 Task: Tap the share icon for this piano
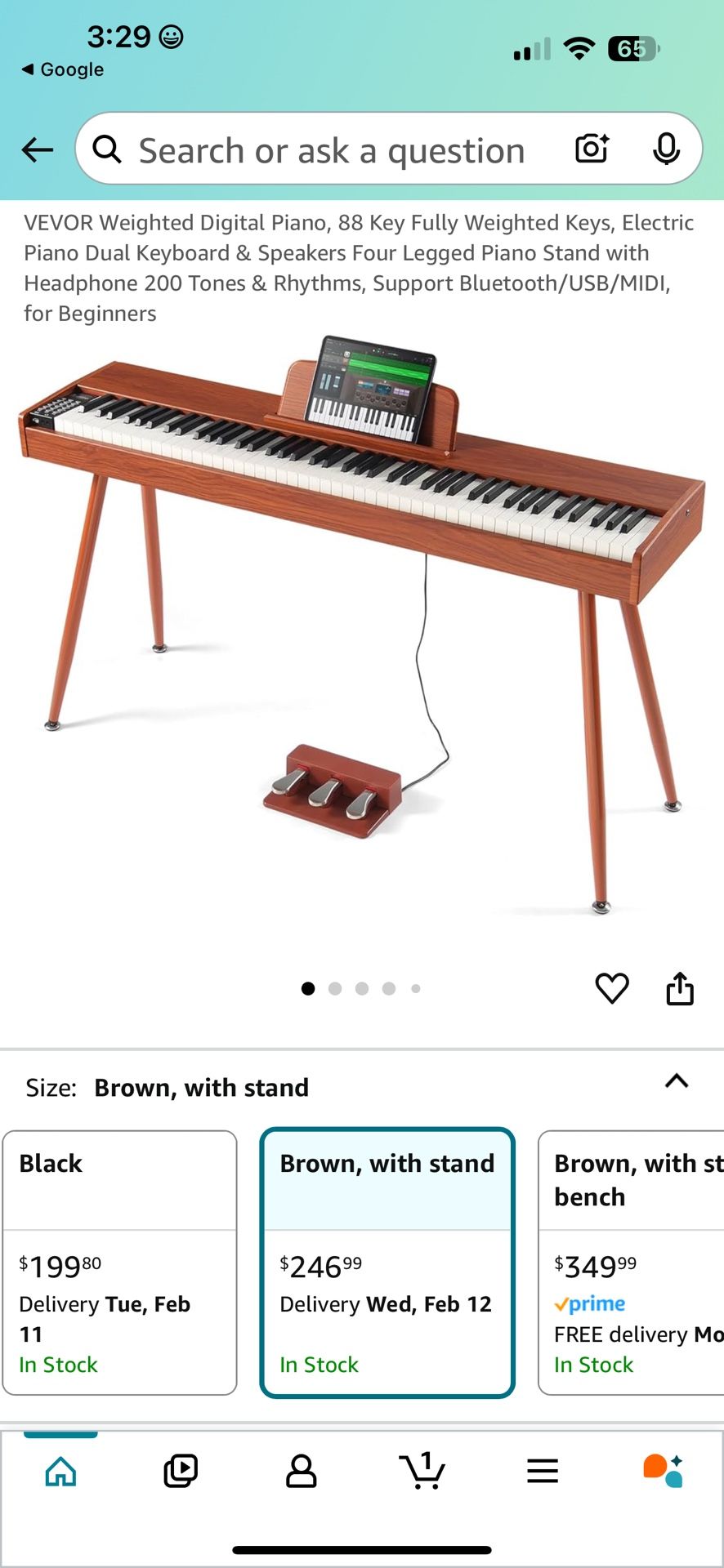[x=680, y=987]
